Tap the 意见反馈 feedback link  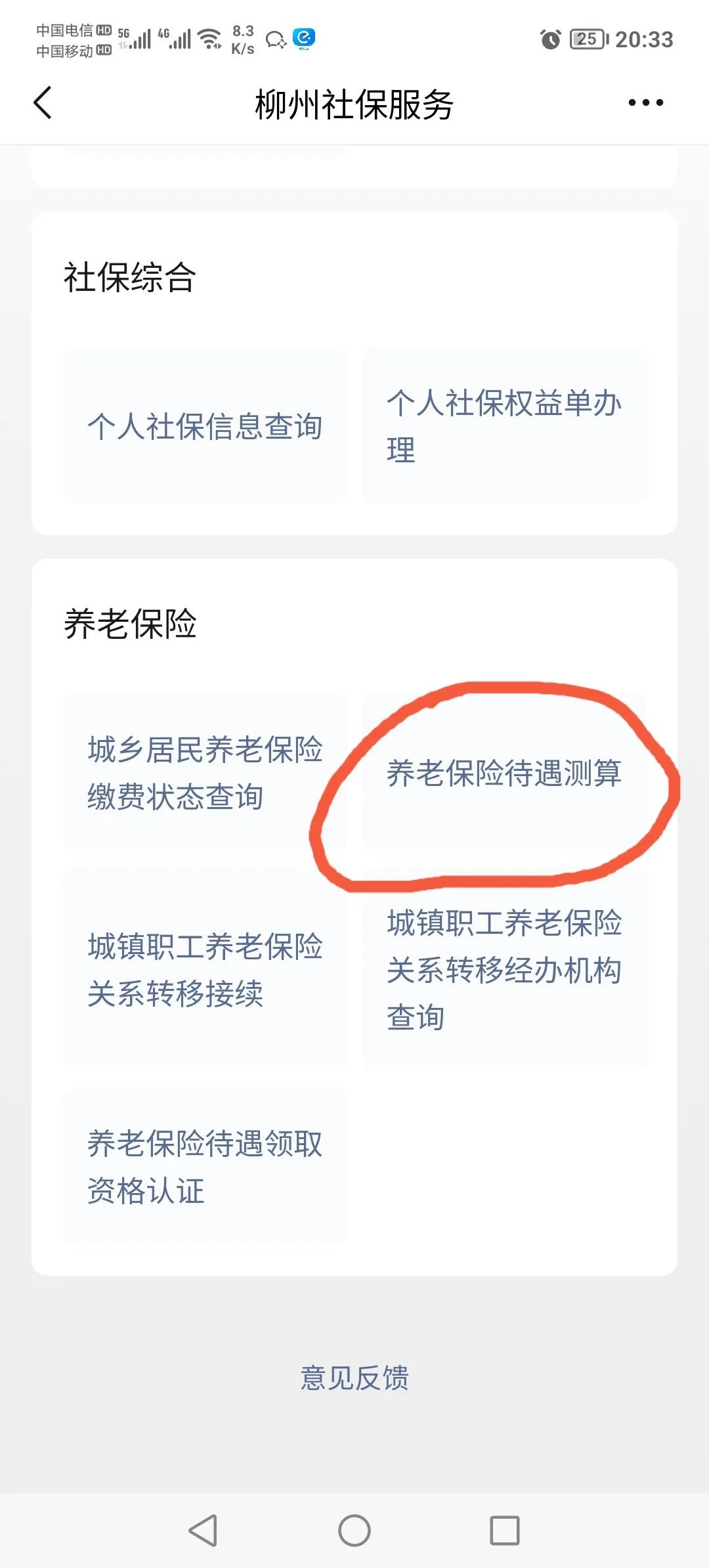pyautogui.click(x=354, y=1378)
